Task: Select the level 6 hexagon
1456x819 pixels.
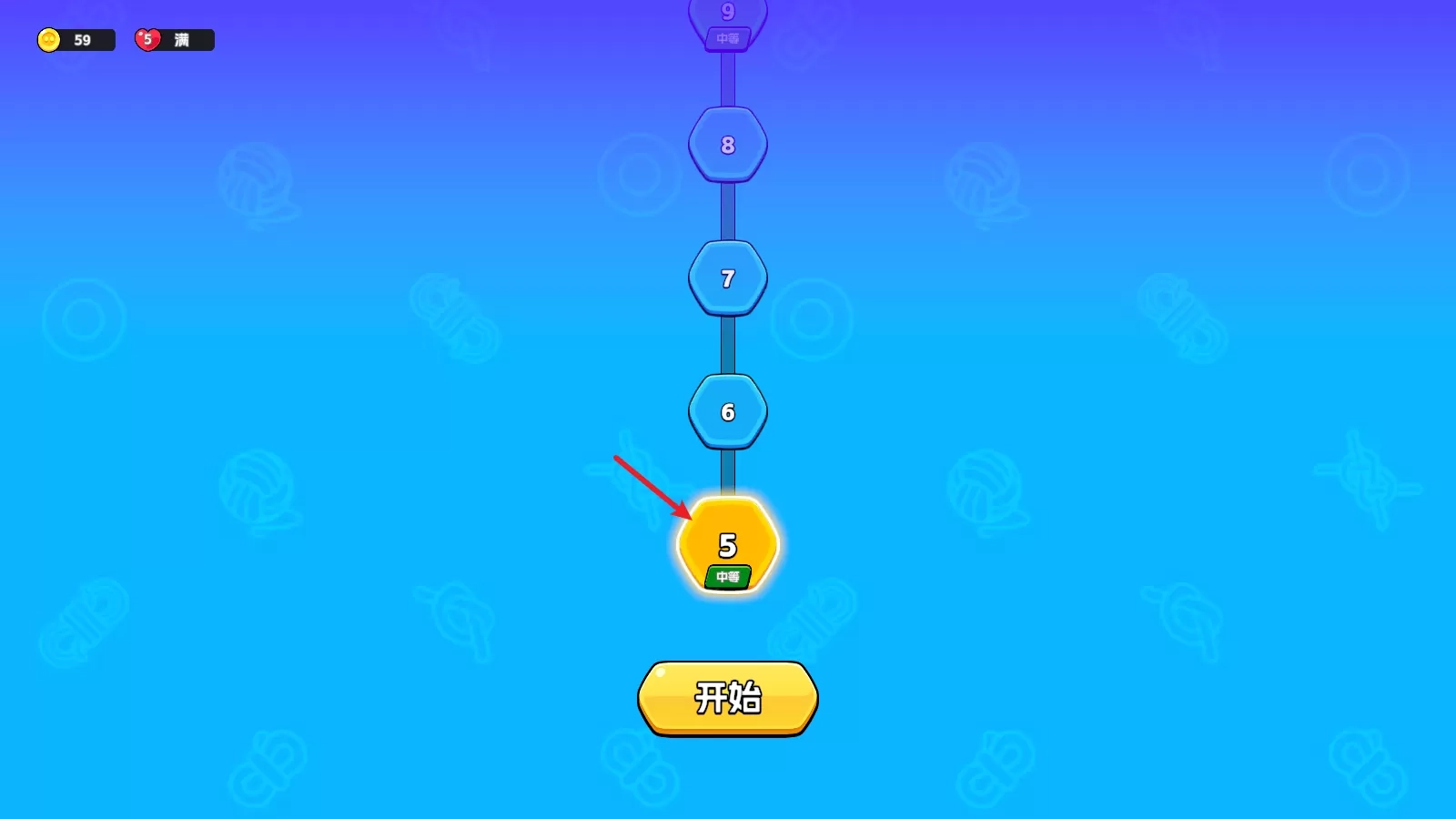Action: pyautogui.click(x=727, y=412)
